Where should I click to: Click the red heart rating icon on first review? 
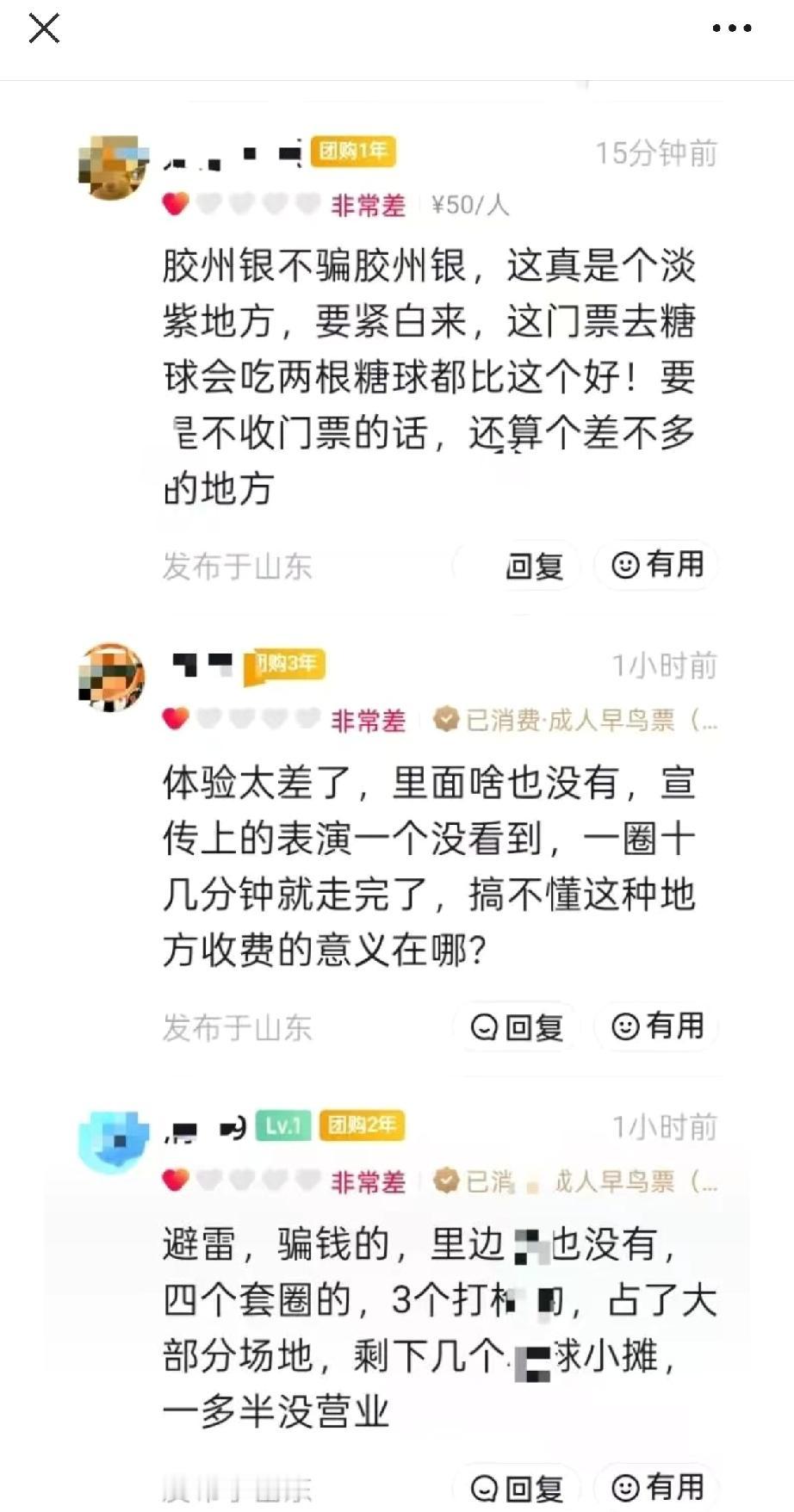click(175, 205)
